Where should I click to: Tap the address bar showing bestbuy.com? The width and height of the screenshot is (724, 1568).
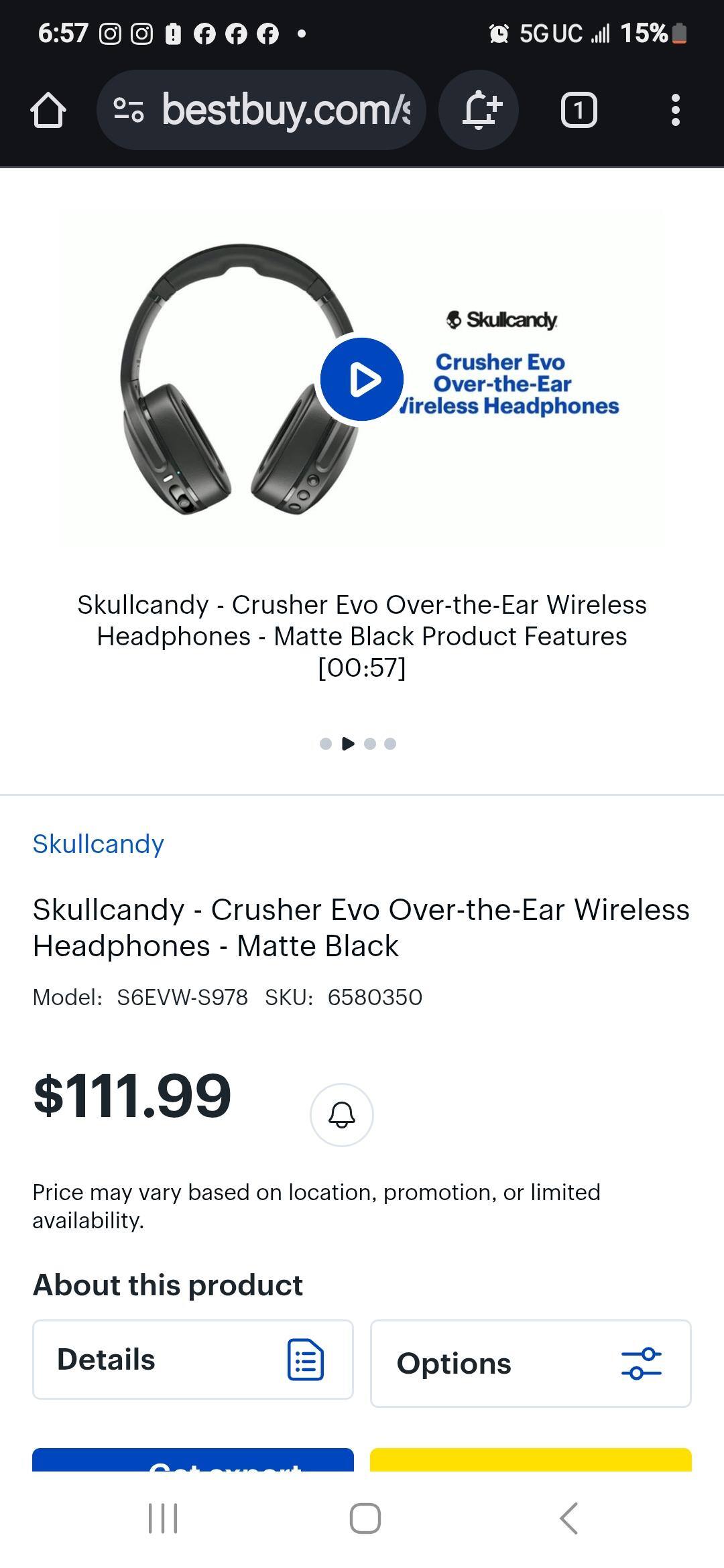(x=282, y=111)
